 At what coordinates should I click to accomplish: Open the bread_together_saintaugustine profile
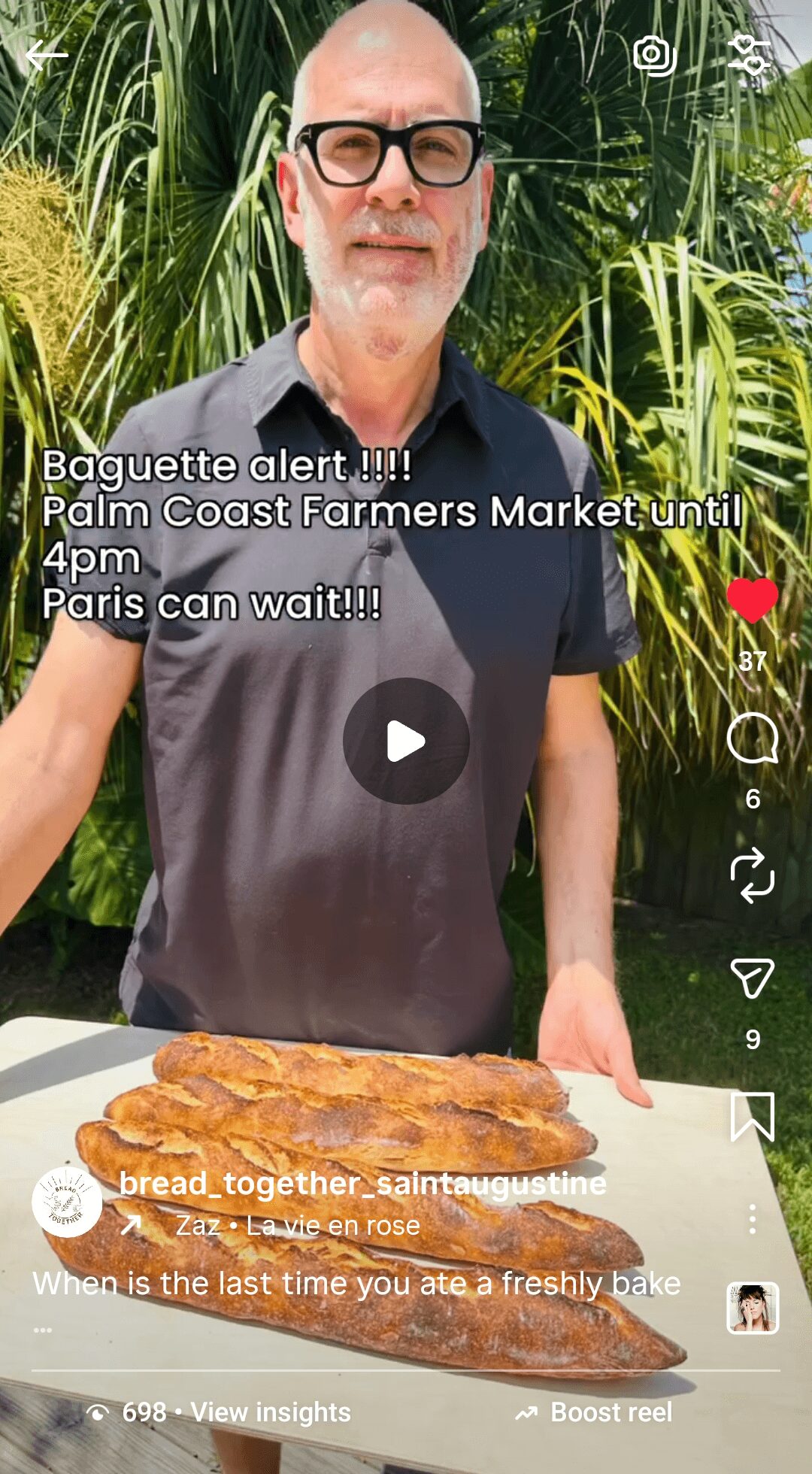point(362,1183)
